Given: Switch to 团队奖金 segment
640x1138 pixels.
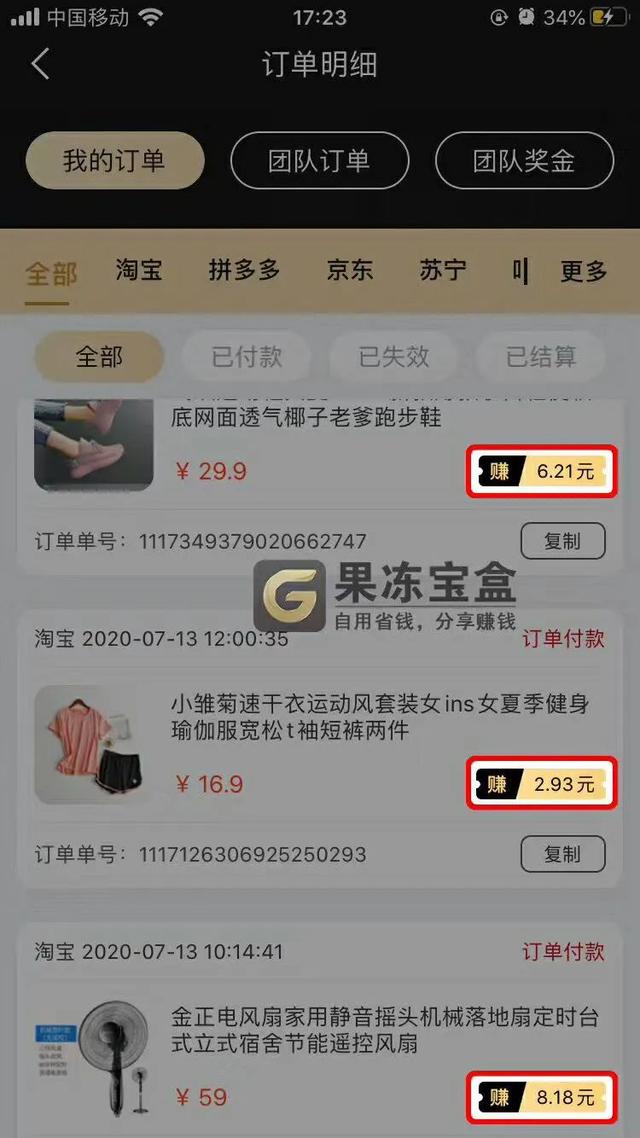Looking at the screenshot, I should point(523,161).
